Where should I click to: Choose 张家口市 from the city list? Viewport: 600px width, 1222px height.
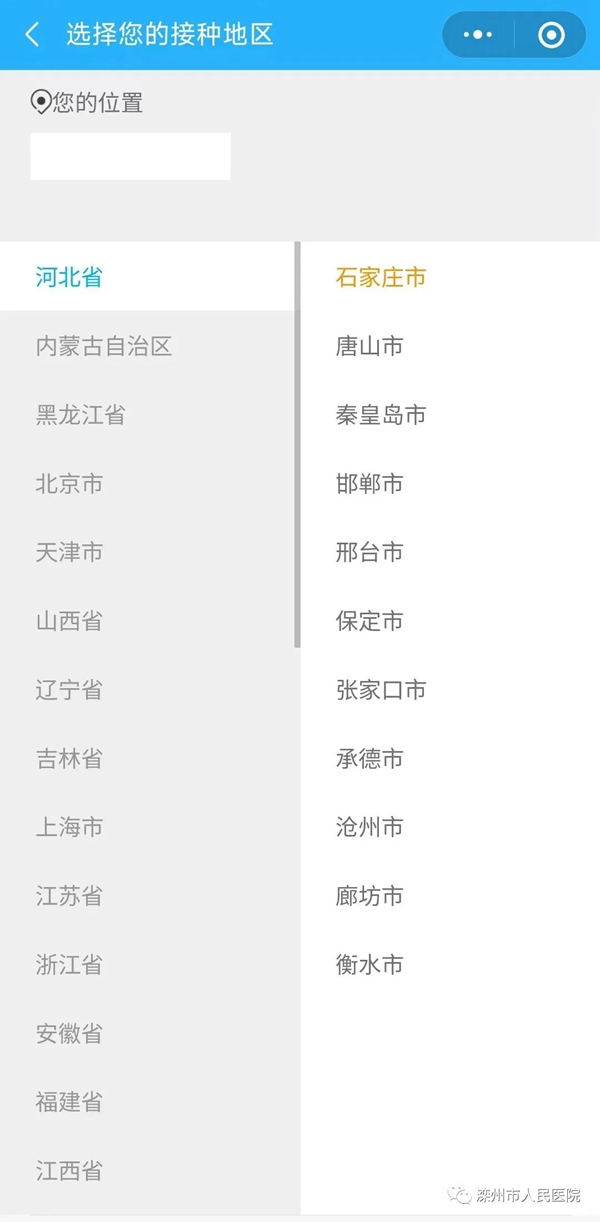coord(450,690)
